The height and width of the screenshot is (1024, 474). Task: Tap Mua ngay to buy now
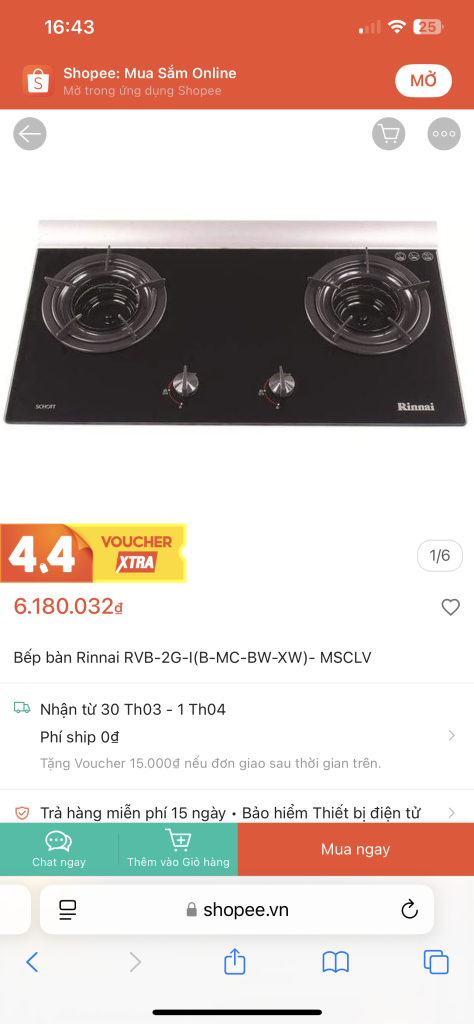tap(356, 849)
